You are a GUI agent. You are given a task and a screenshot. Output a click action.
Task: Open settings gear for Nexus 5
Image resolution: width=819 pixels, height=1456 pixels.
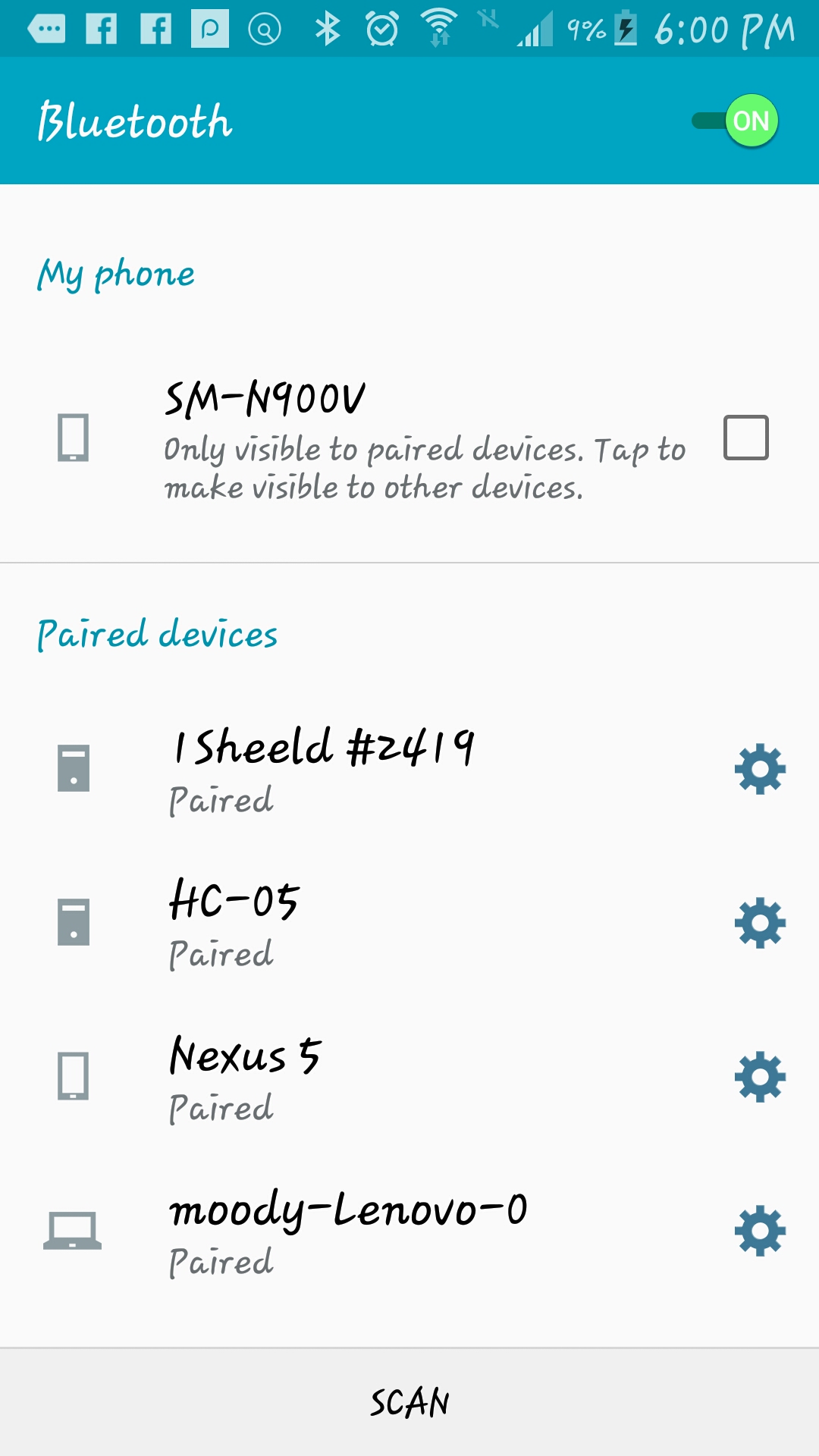[760, 1077]
